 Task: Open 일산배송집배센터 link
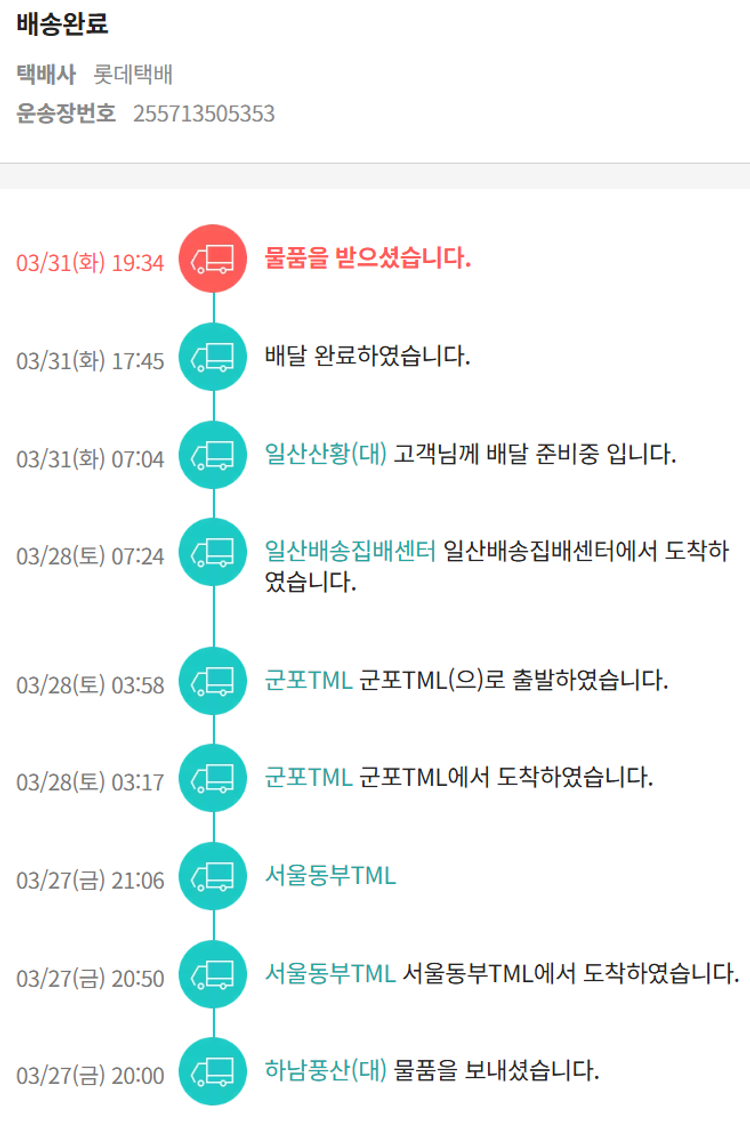350,551
